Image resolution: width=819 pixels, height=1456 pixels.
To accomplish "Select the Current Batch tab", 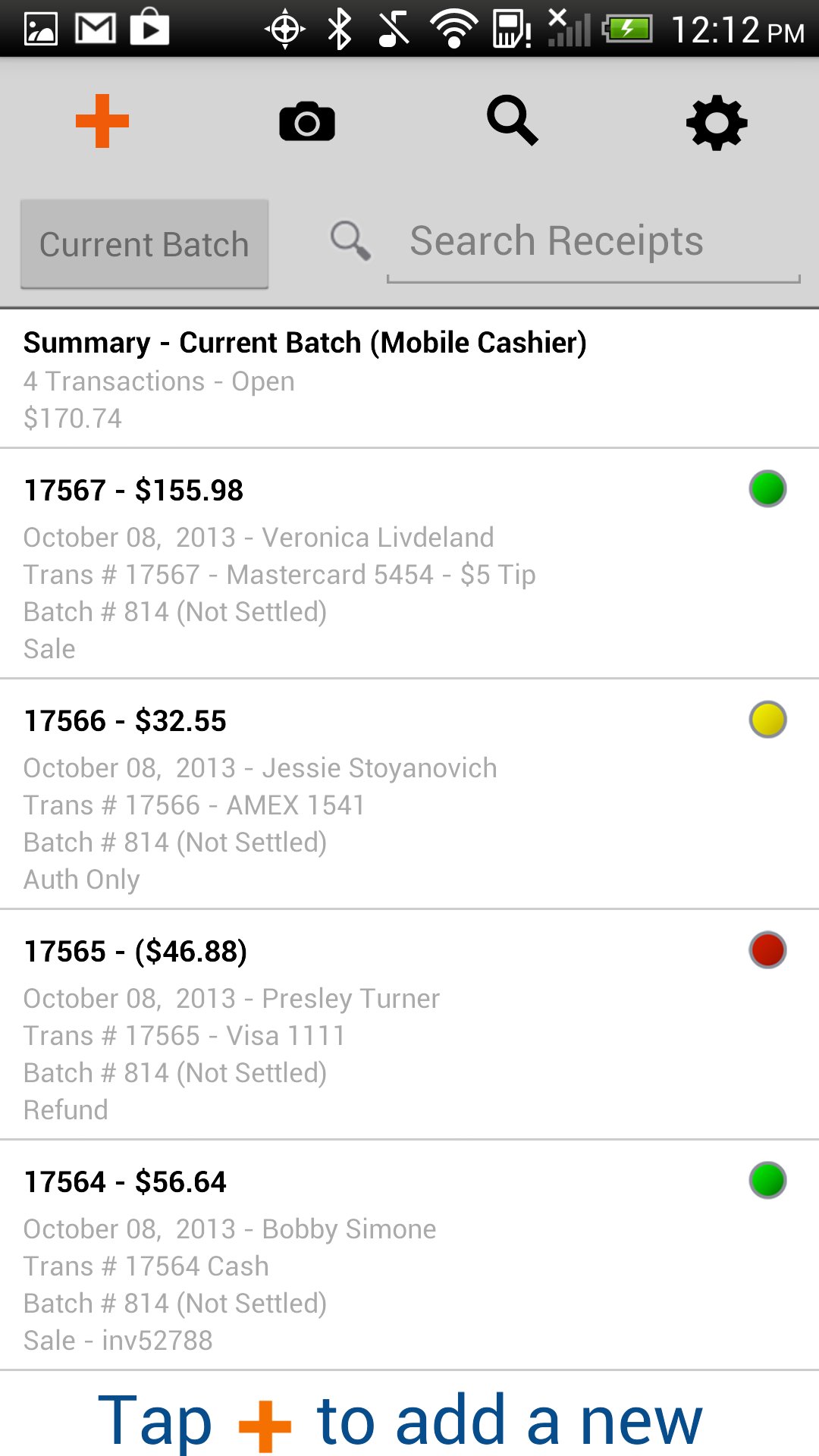I will coord(144,243).
